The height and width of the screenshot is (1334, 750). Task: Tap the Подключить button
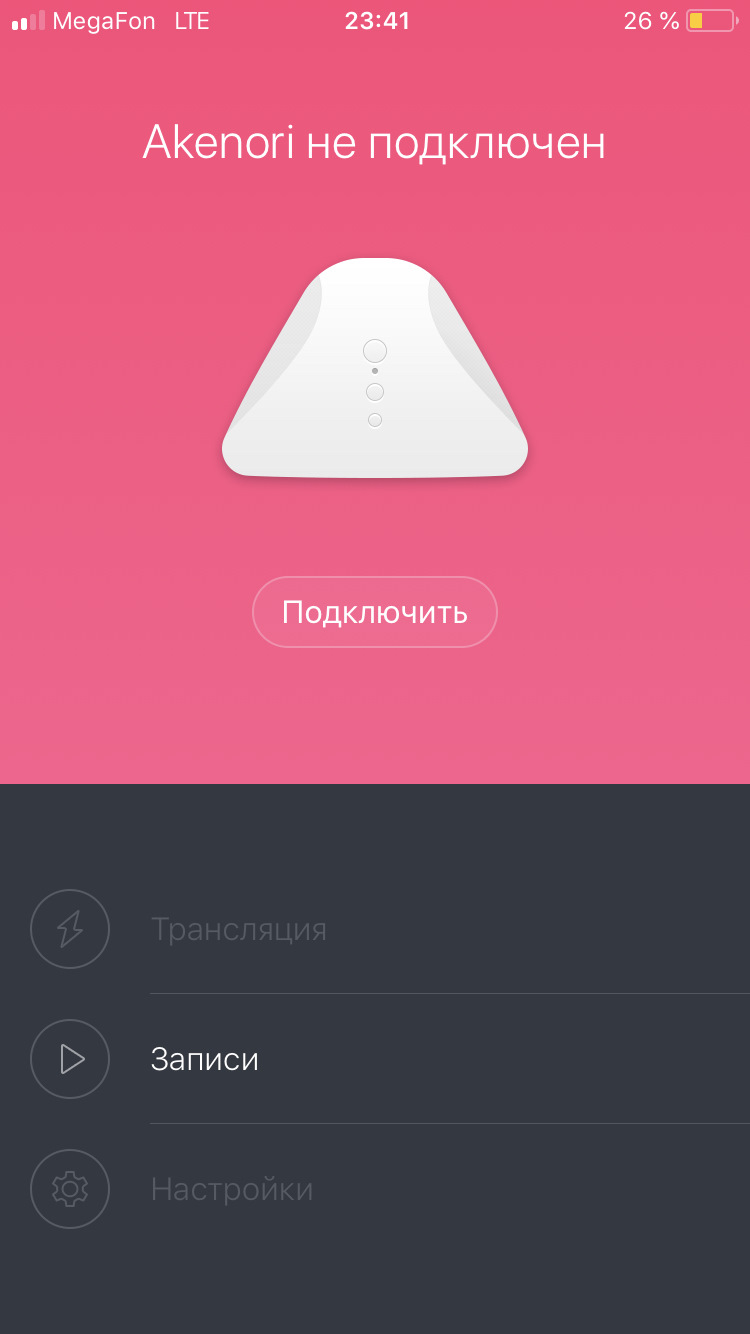[374, 612]
